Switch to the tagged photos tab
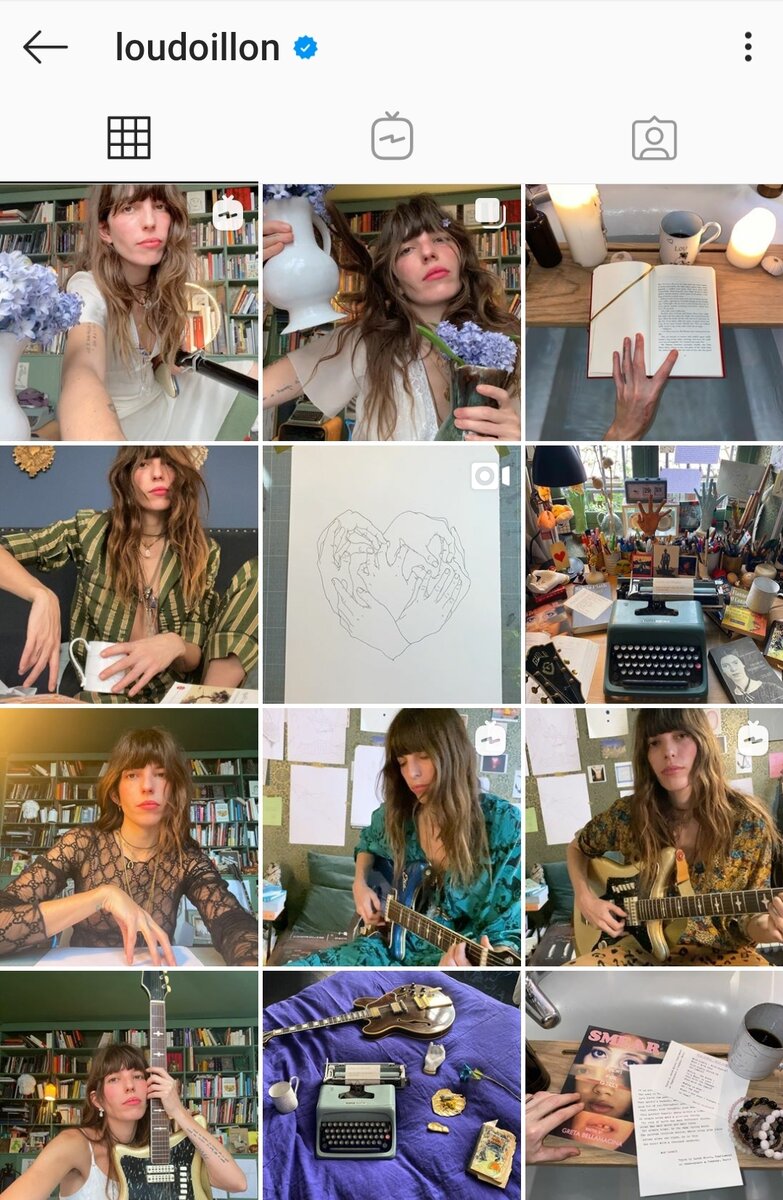Screen dimensions: 783x1200 pos(654,139)
